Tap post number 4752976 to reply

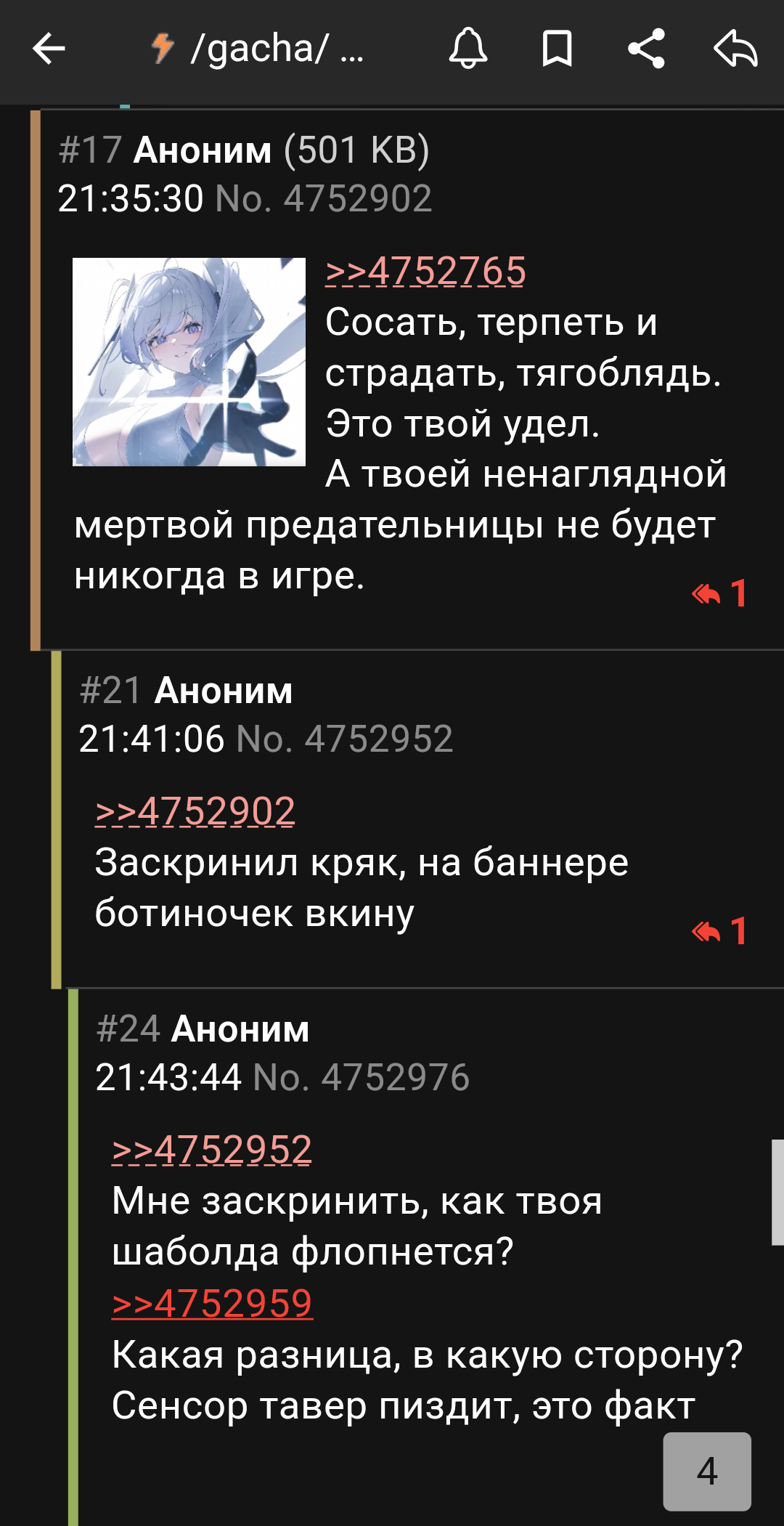pyautogui.click(x=395, y=1077)
